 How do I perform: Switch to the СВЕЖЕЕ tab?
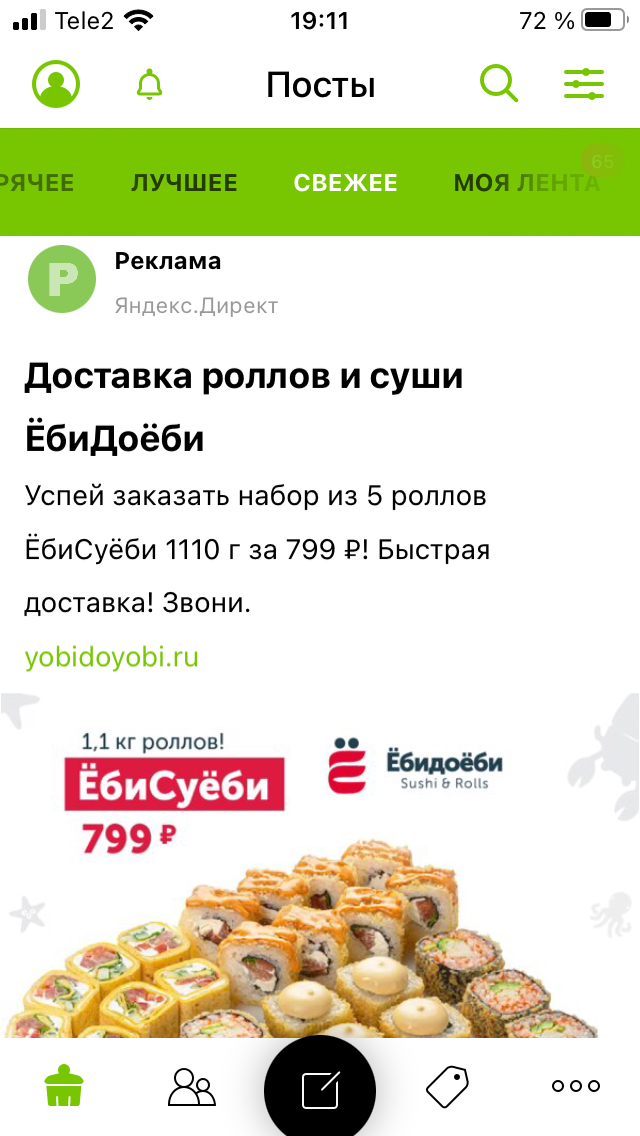pos(345,183)
